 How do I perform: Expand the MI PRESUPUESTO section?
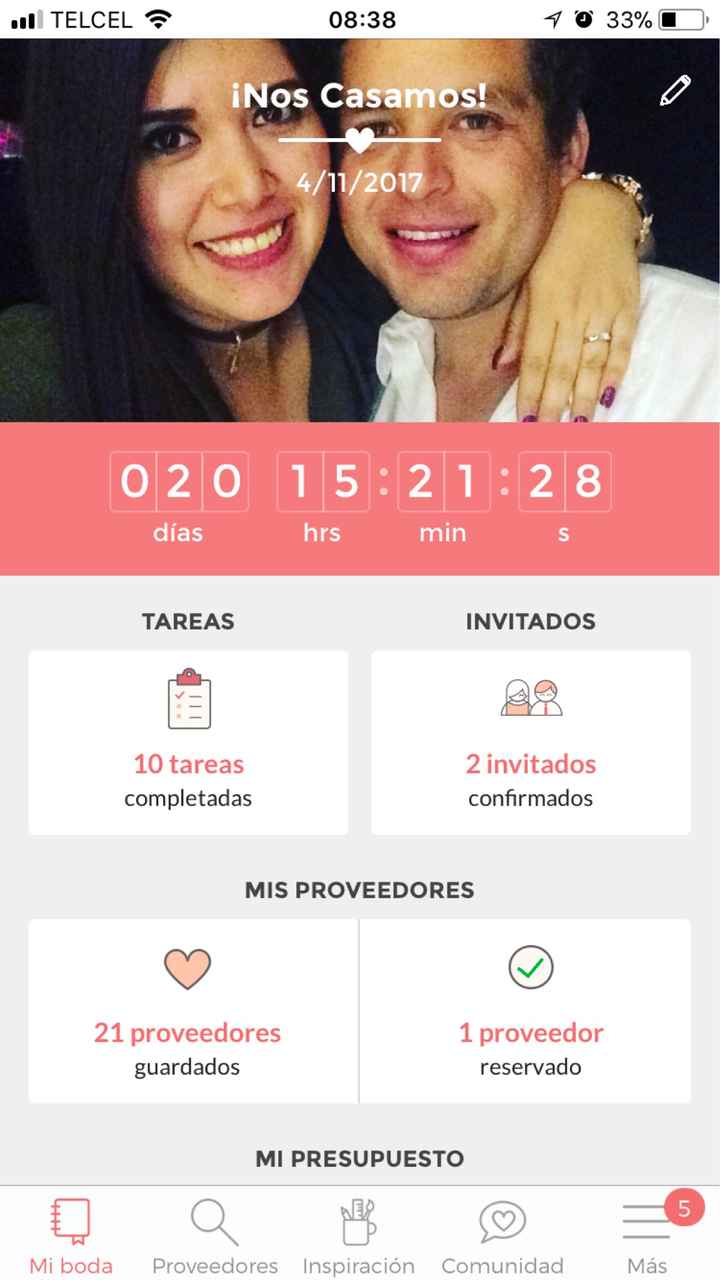[x=359, y=1159]
